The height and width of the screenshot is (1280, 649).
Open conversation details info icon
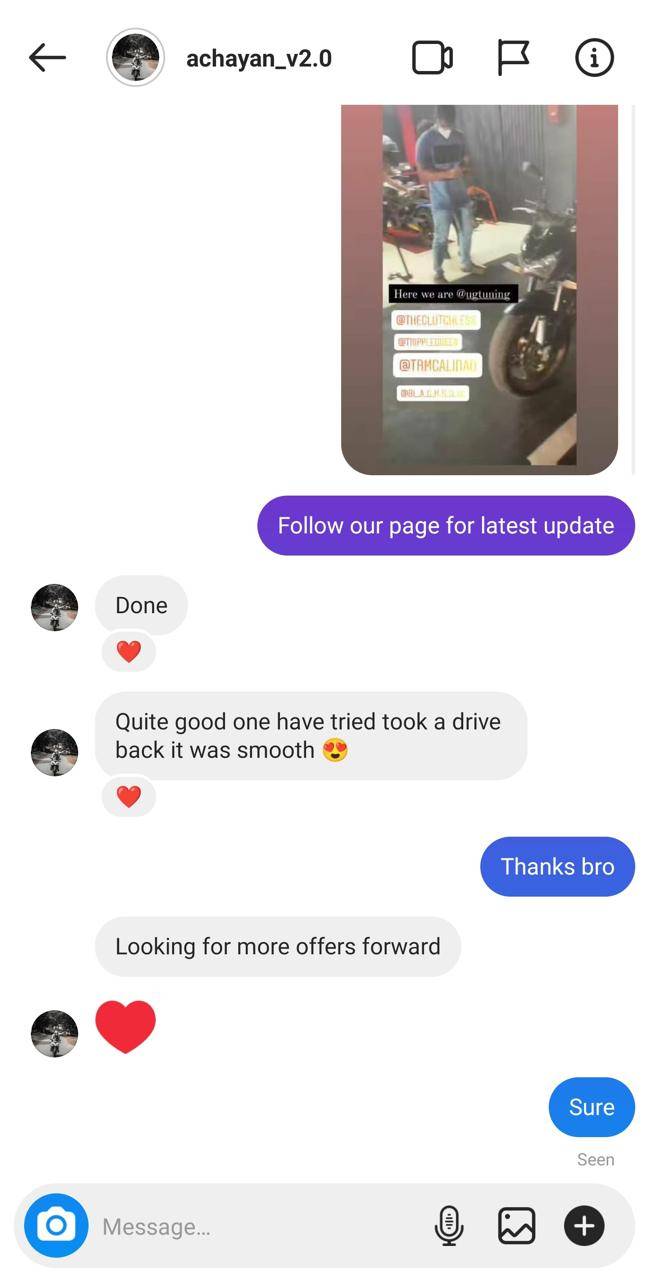(594, 58)
